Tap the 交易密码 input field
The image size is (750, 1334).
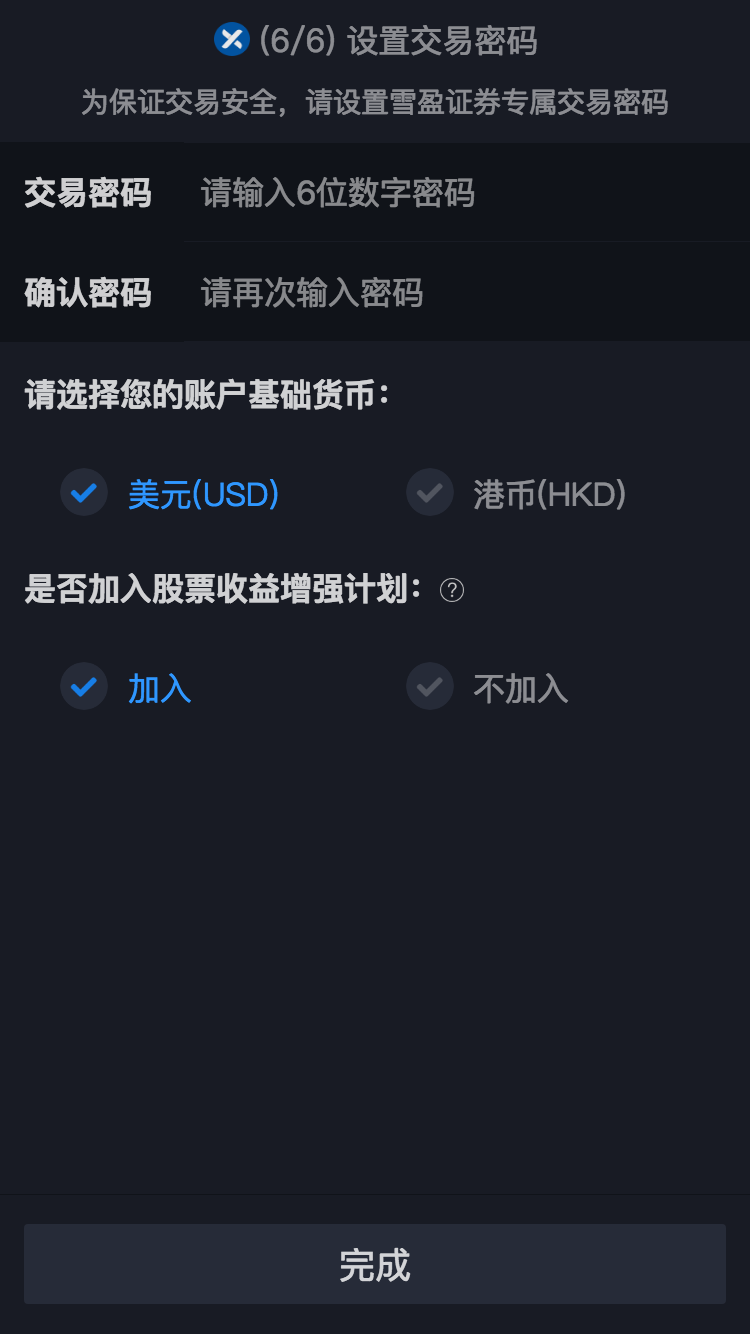pyautogui.click(x=466, y=192)
